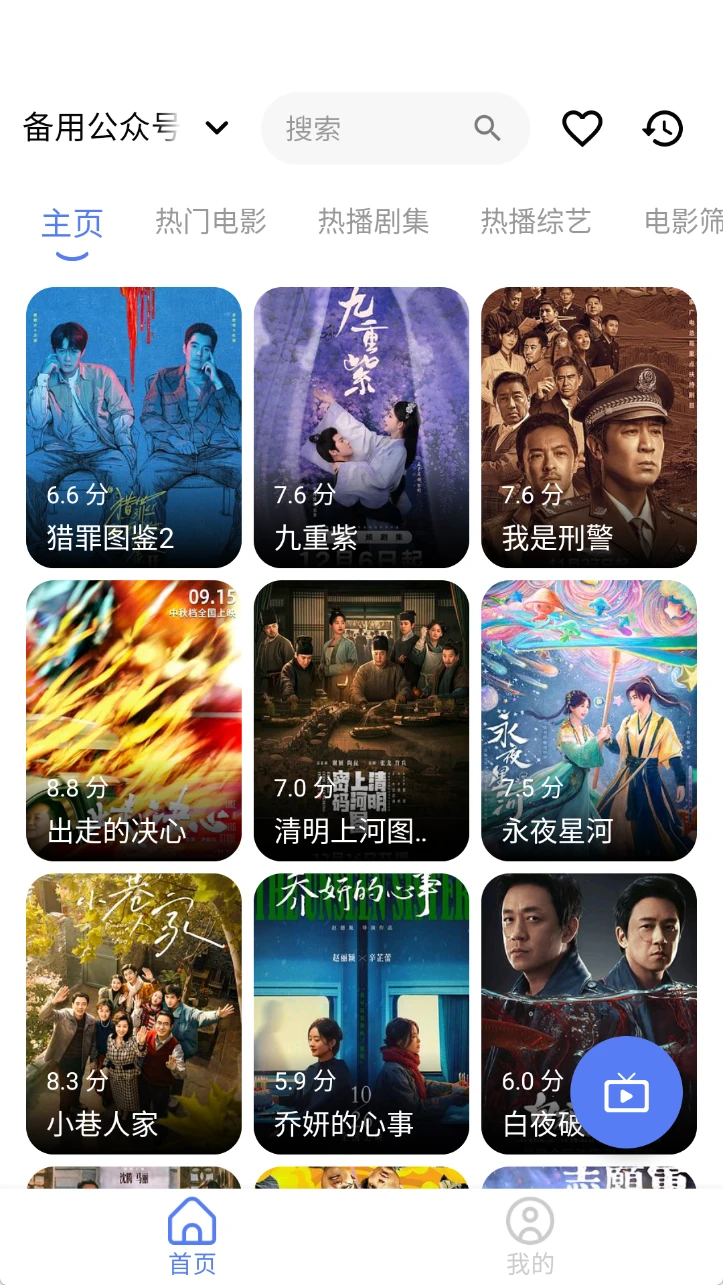Viewport: 723px width, 1285px height.
Task: Open the 九重紫 poster card
Action: (x=361, y=427)
